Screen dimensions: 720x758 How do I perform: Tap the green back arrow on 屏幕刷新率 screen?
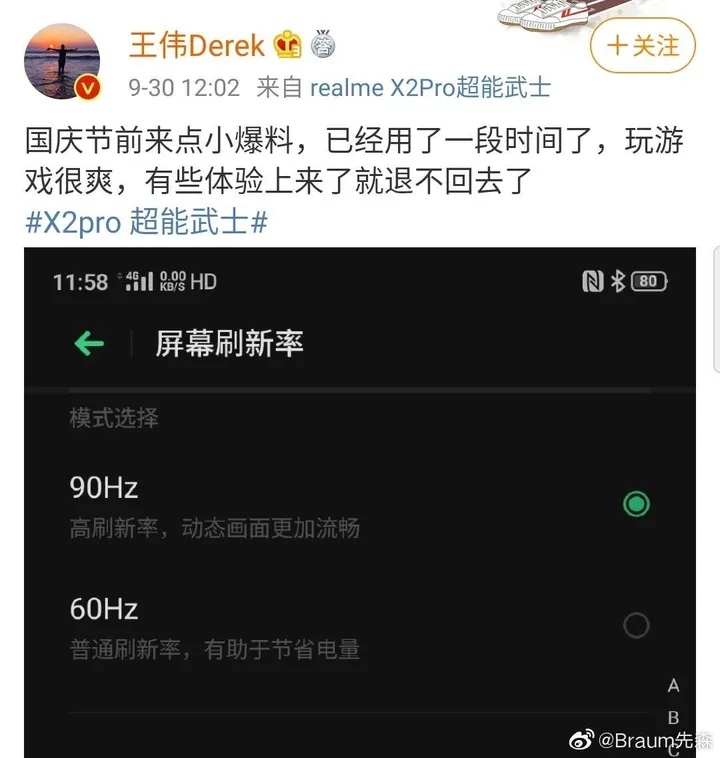coord(88,343)
